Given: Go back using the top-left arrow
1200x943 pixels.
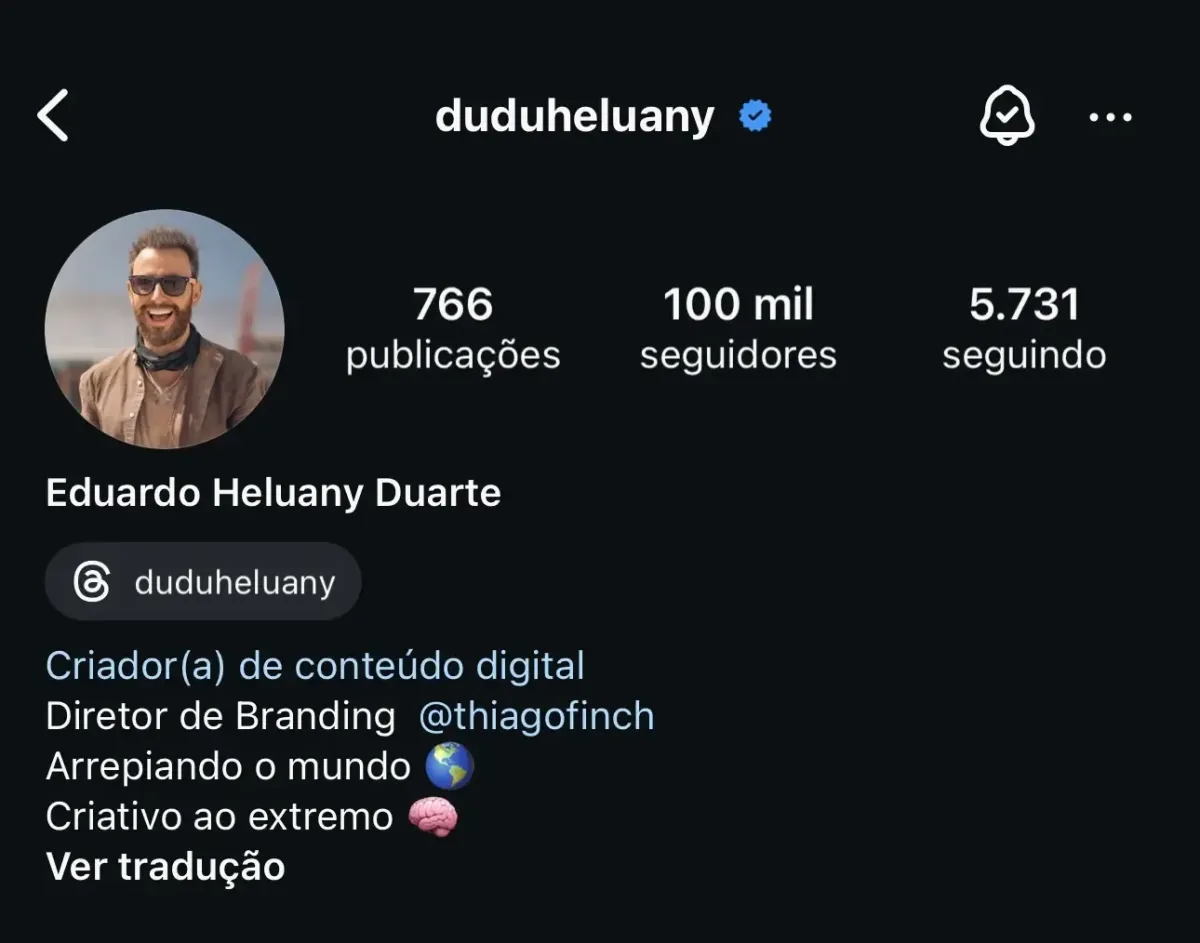Looking at the screenshot, I should point(53,116).
